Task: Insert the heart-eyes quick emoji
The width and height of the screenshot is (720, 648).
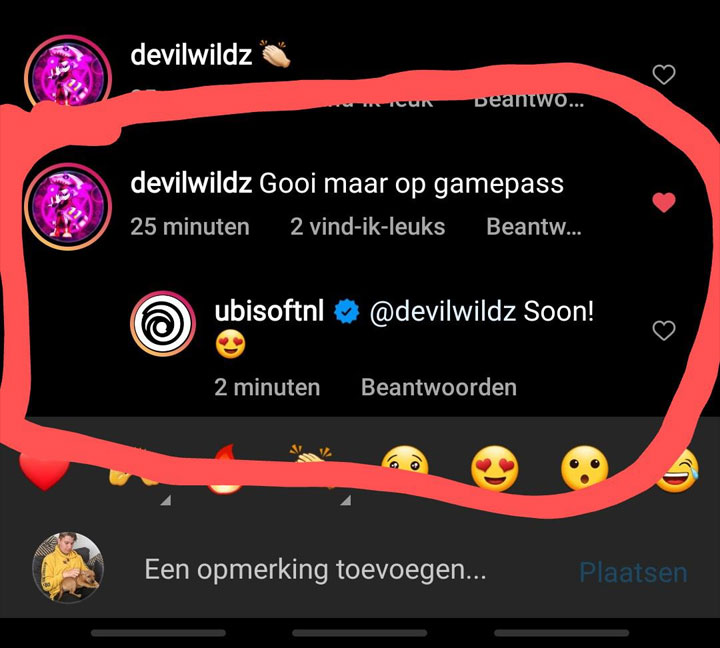Action: 495,469
